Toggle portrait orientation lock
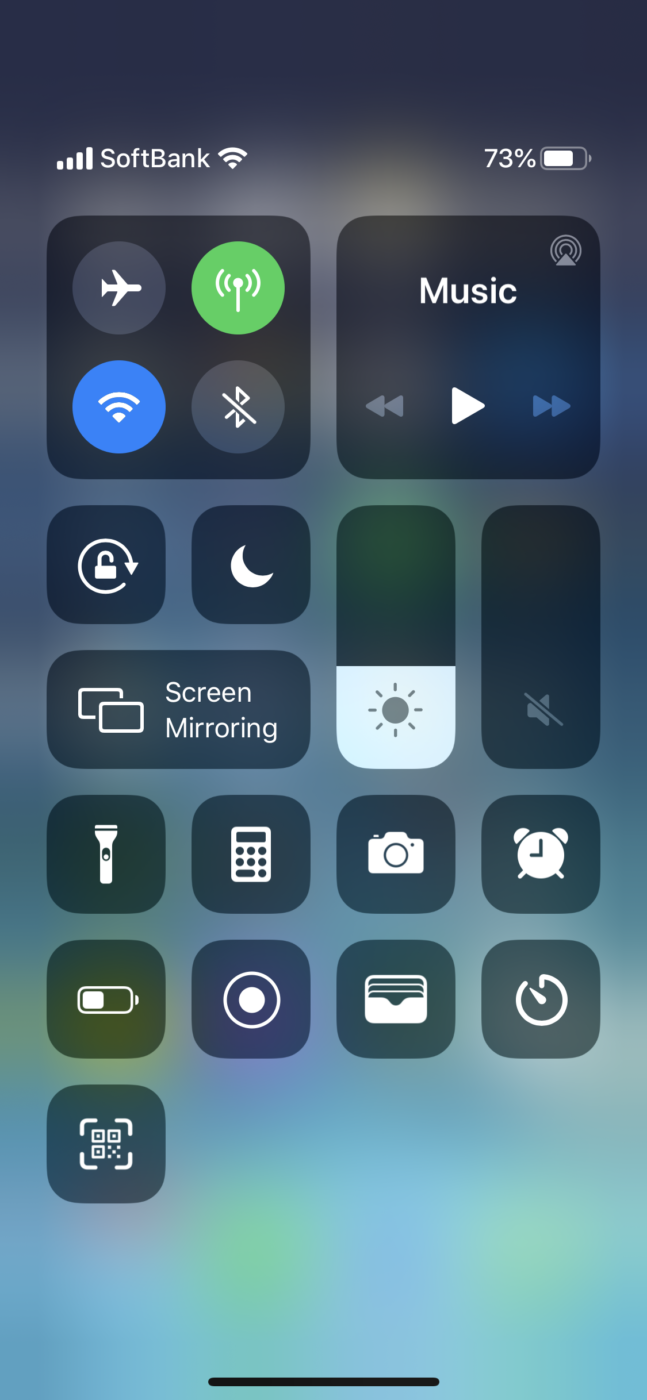 [x=106, y=565]
